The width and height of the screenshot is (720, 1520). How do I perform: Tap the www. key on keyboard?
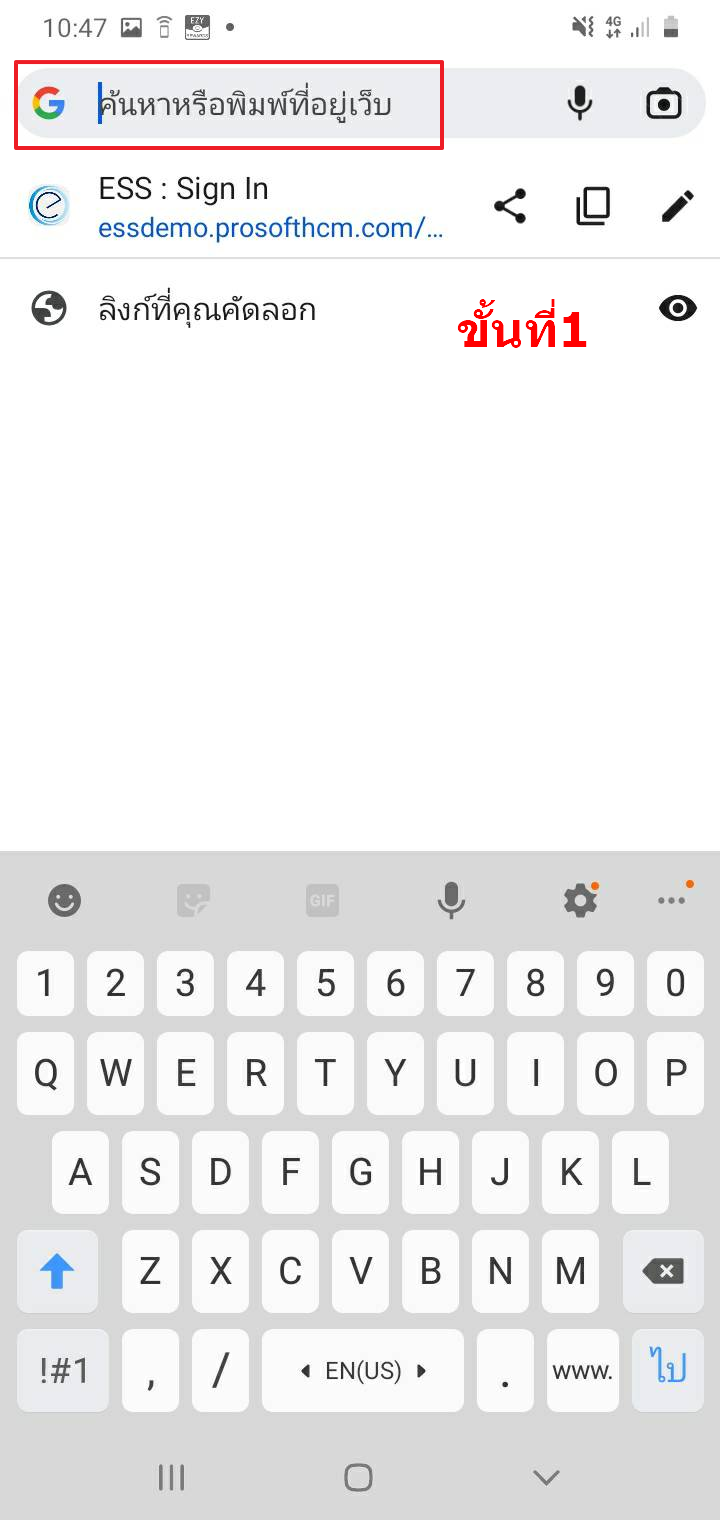[x=583, y=1370]
